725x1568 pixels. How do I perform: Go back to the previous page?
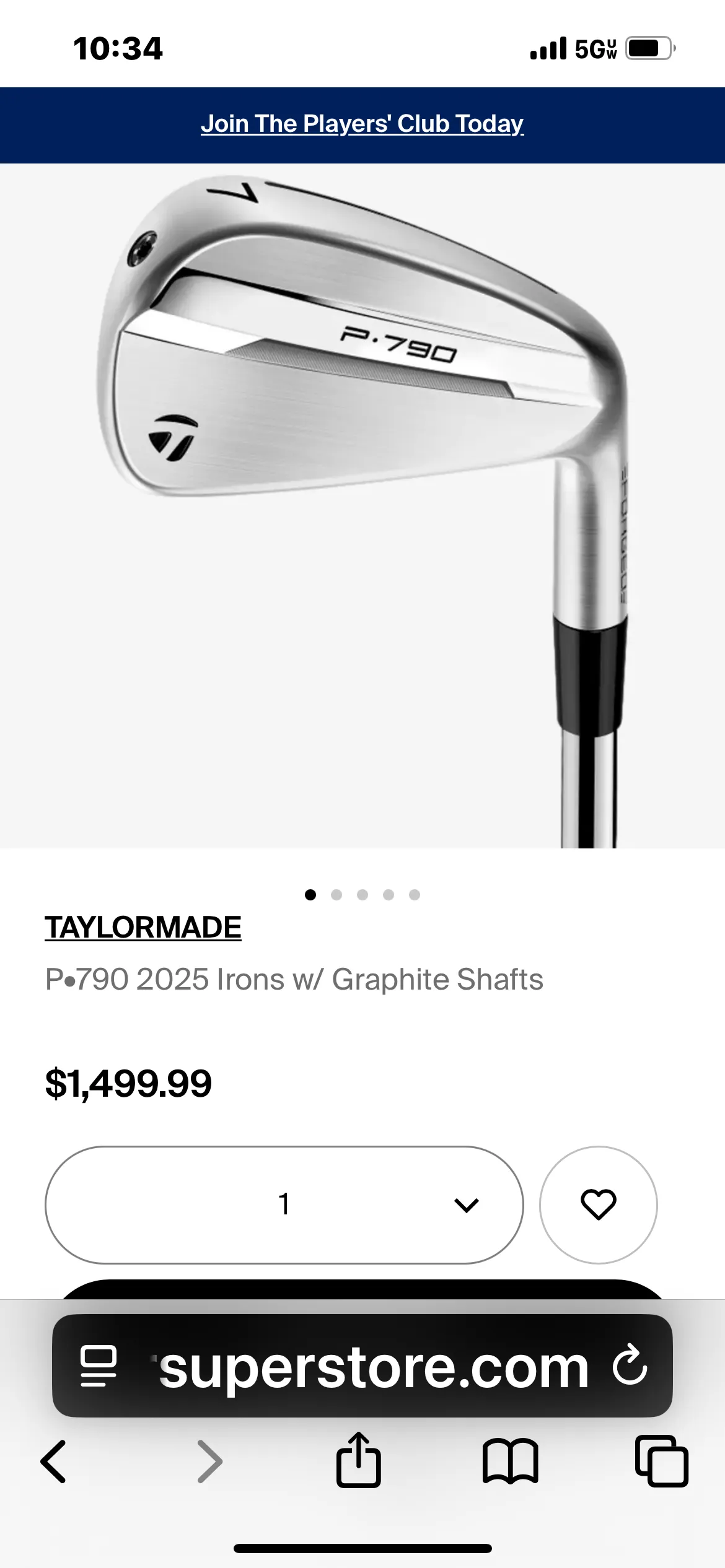[53, 1461]
